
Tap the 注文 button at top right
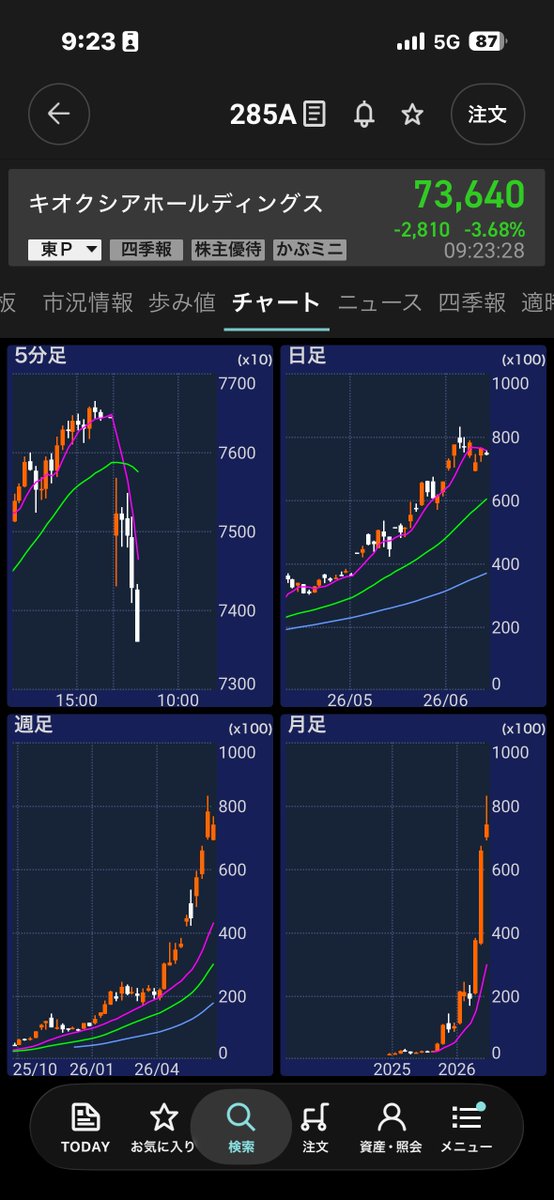point(487,114)
